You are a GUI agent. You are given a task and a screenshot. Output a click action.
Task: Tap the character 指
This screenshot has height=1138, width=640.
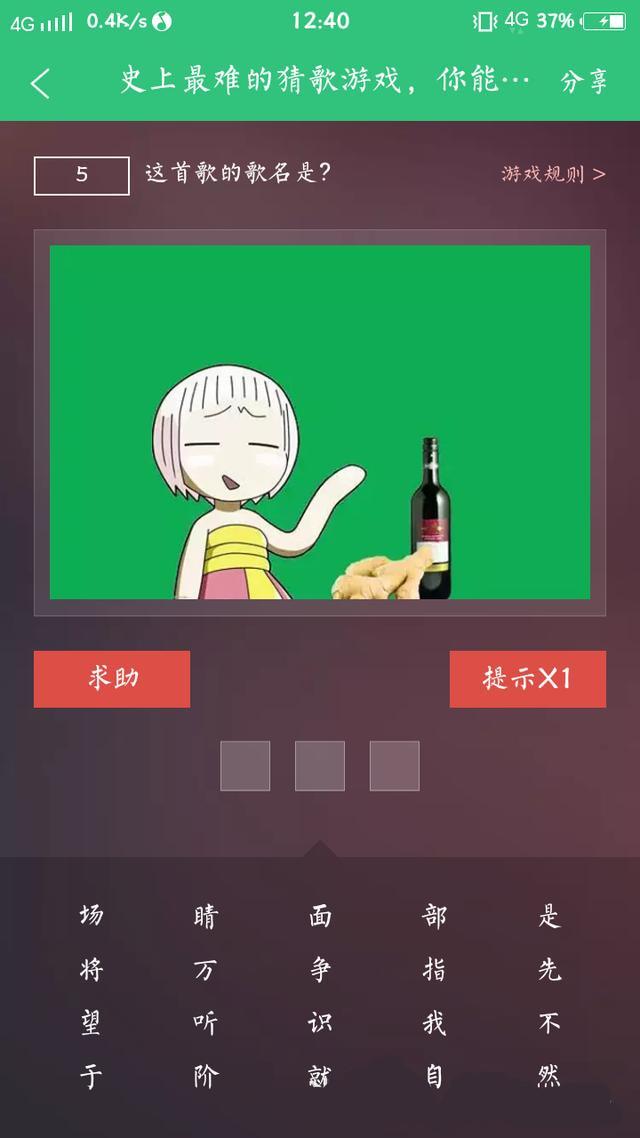click(434, 969)
